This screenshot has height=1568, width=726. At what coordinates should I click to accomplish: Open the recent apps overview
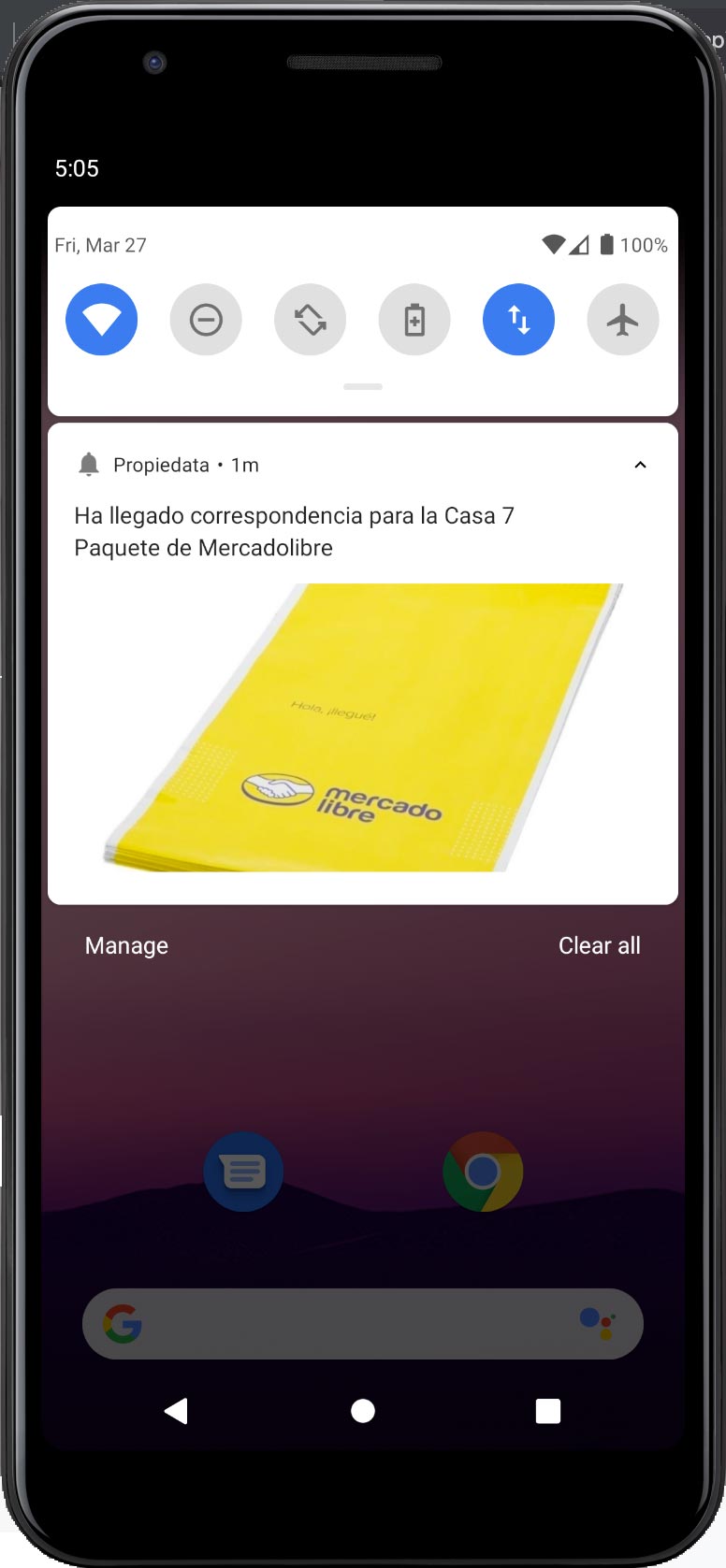[548, 1411]
